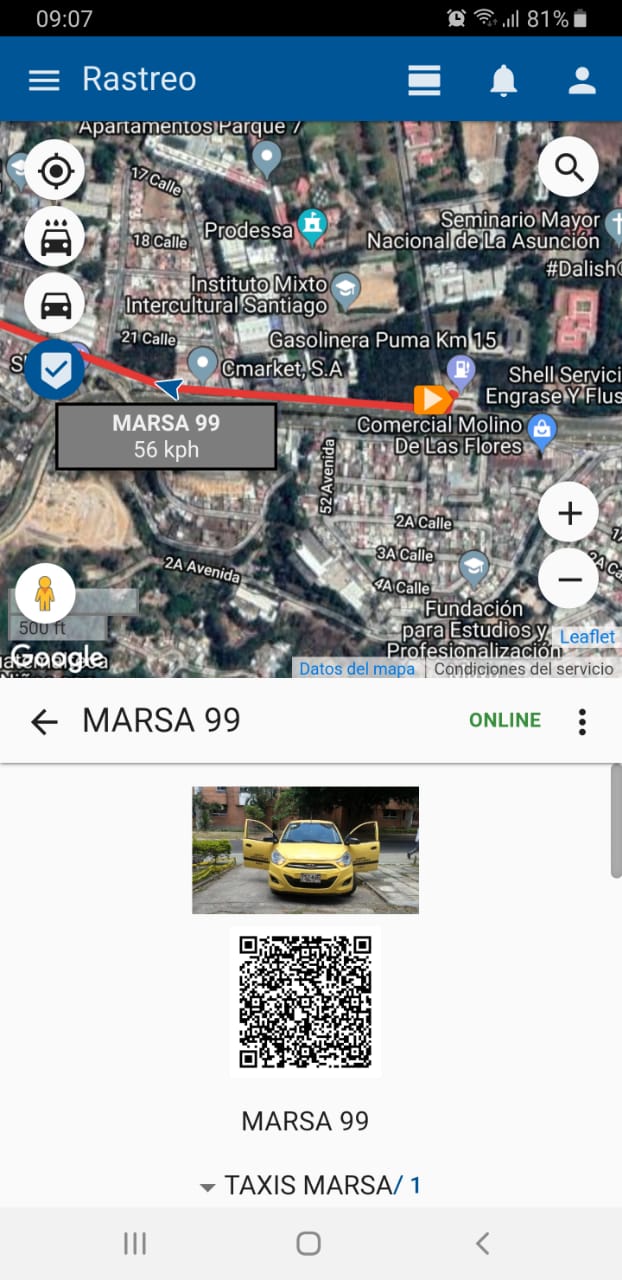Expand the TAXIS MARSA group
Image resolution: width=622 pixels, height=1280 pixels.
(208, 1187)
